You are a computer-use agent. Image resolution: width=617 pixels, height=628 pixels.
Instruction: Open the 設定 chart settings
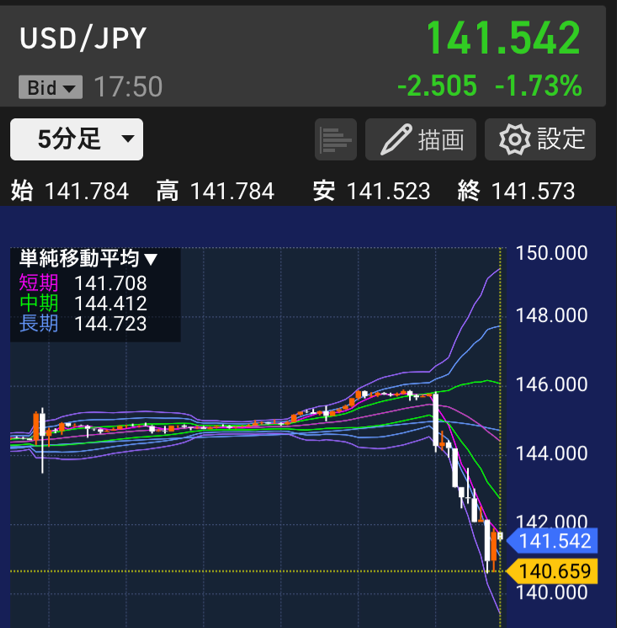540,139
